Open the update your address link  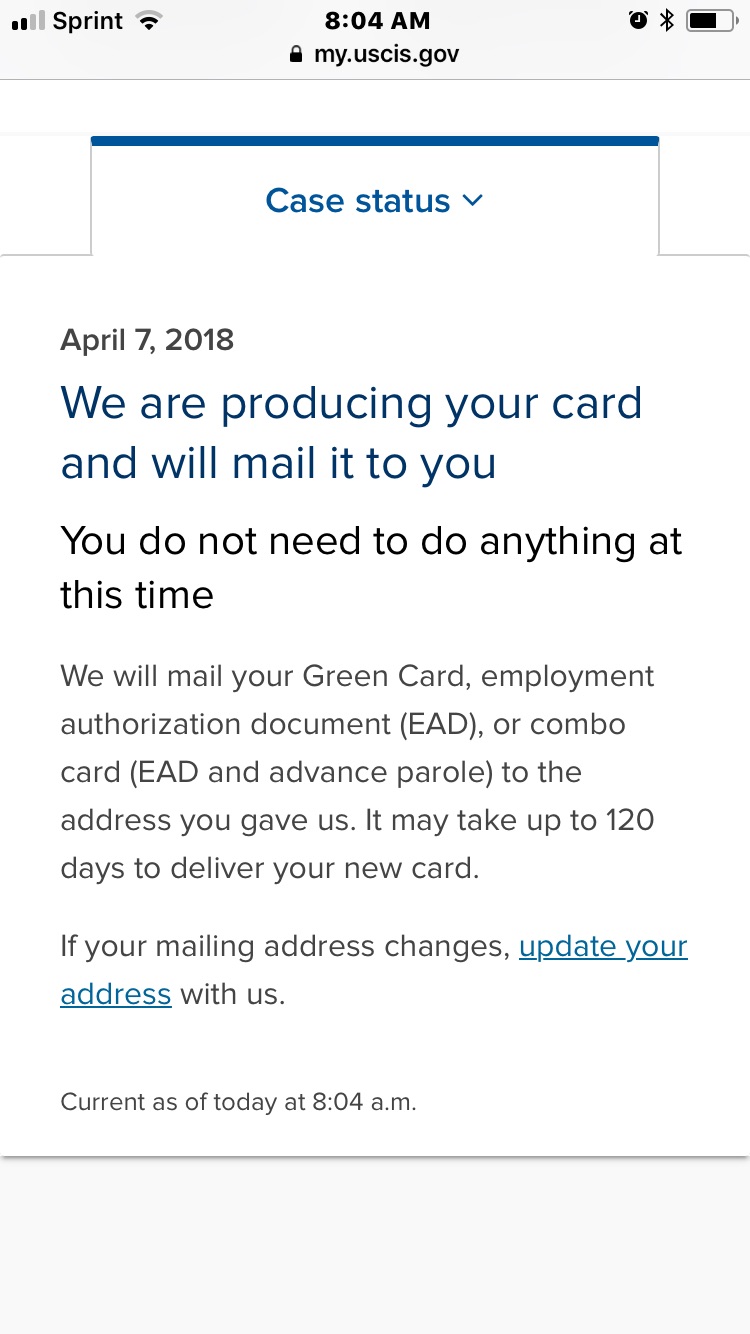(x=603, y=946)
